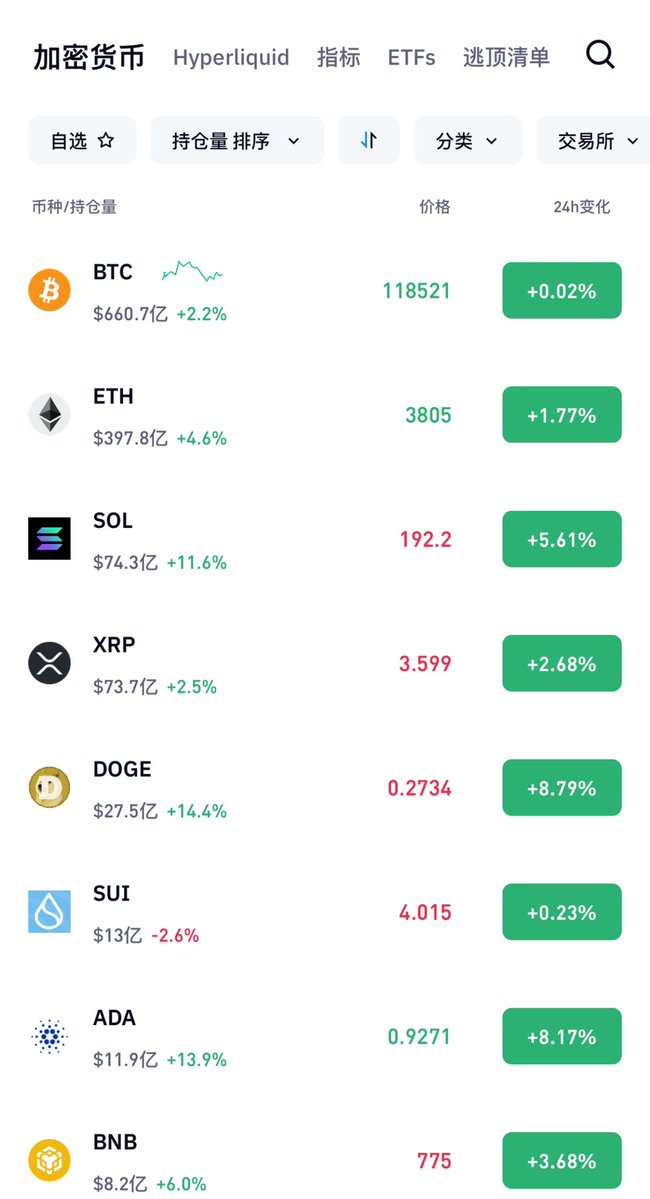Tap BTC's +0.02% change button
The image size is (650, 1199).
click(562, 291)
